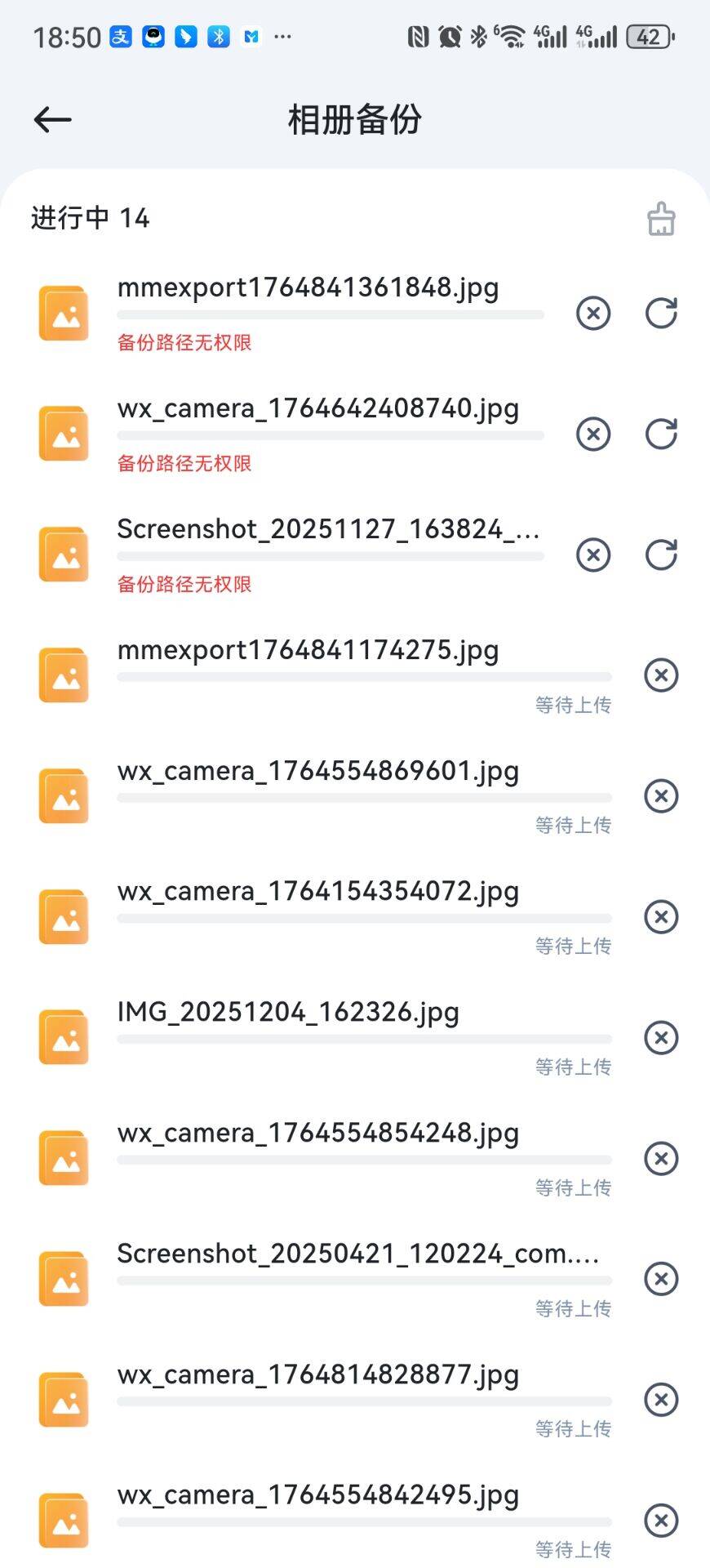Image resolution: width=710 pixels, height=1568 pixels.
Task: Cancel upload of mmexport1764841174275.jpg
Action: [x=661, y=675]
